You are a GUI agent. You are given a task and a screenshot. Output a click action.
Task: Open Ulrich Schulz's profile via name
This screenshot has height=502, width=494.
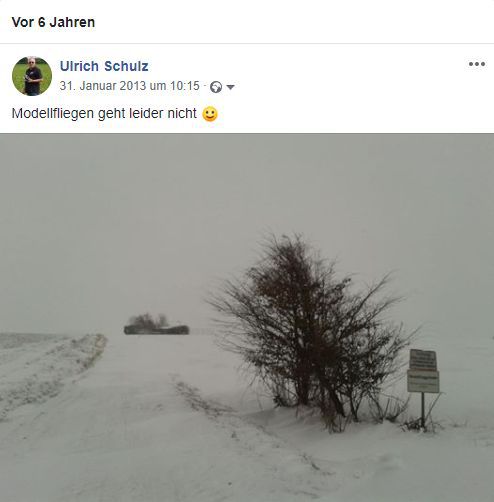click(x=104, y=66)
